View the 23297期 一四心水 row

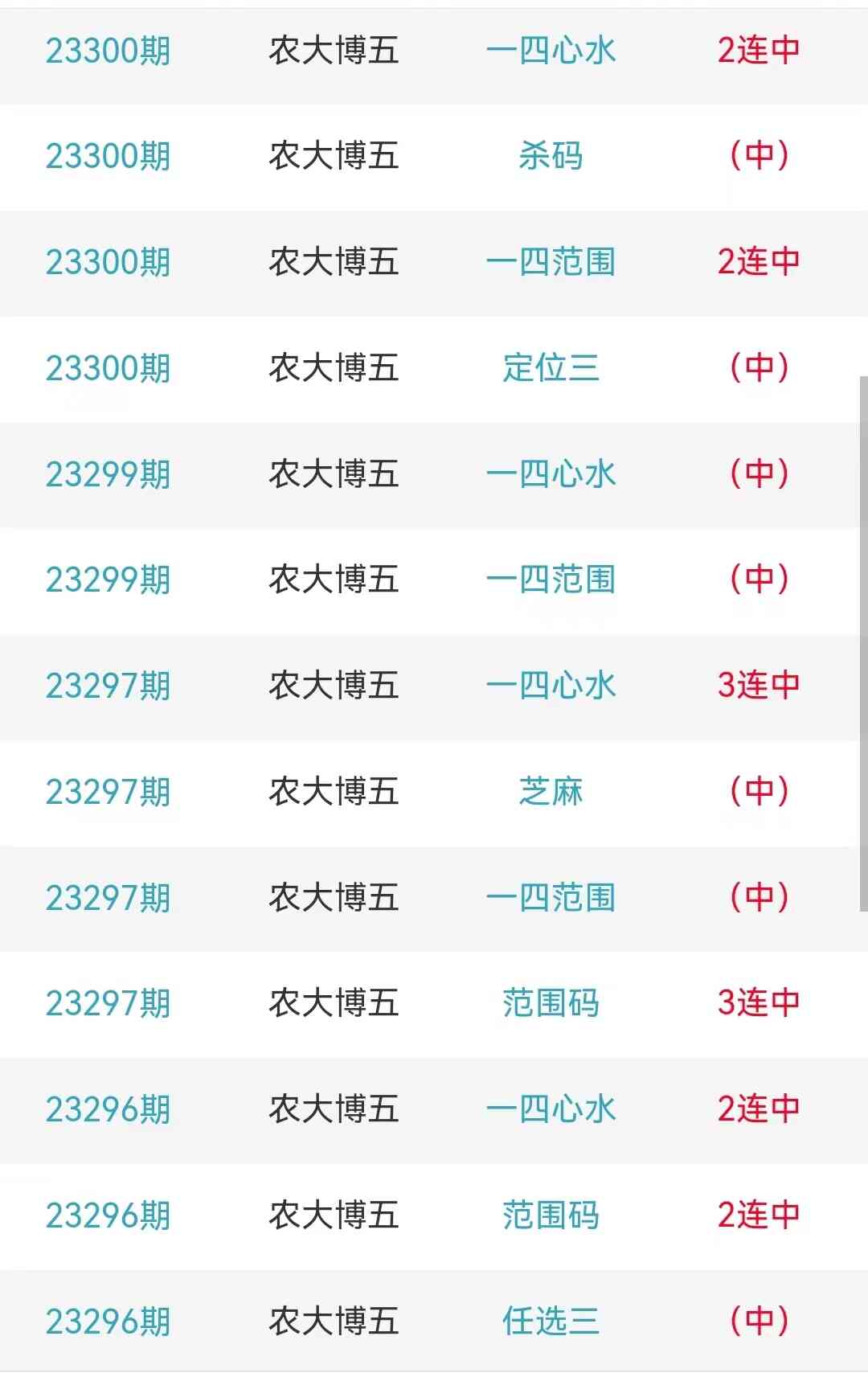click(551, 686)
